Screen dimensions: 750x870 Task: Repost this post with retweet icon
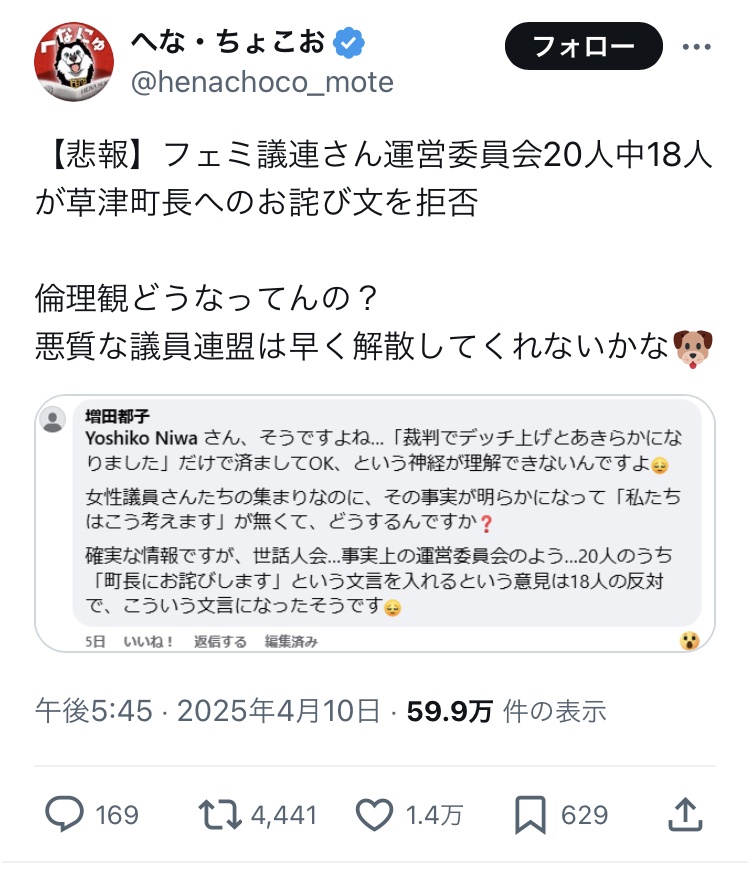(222, 815)
